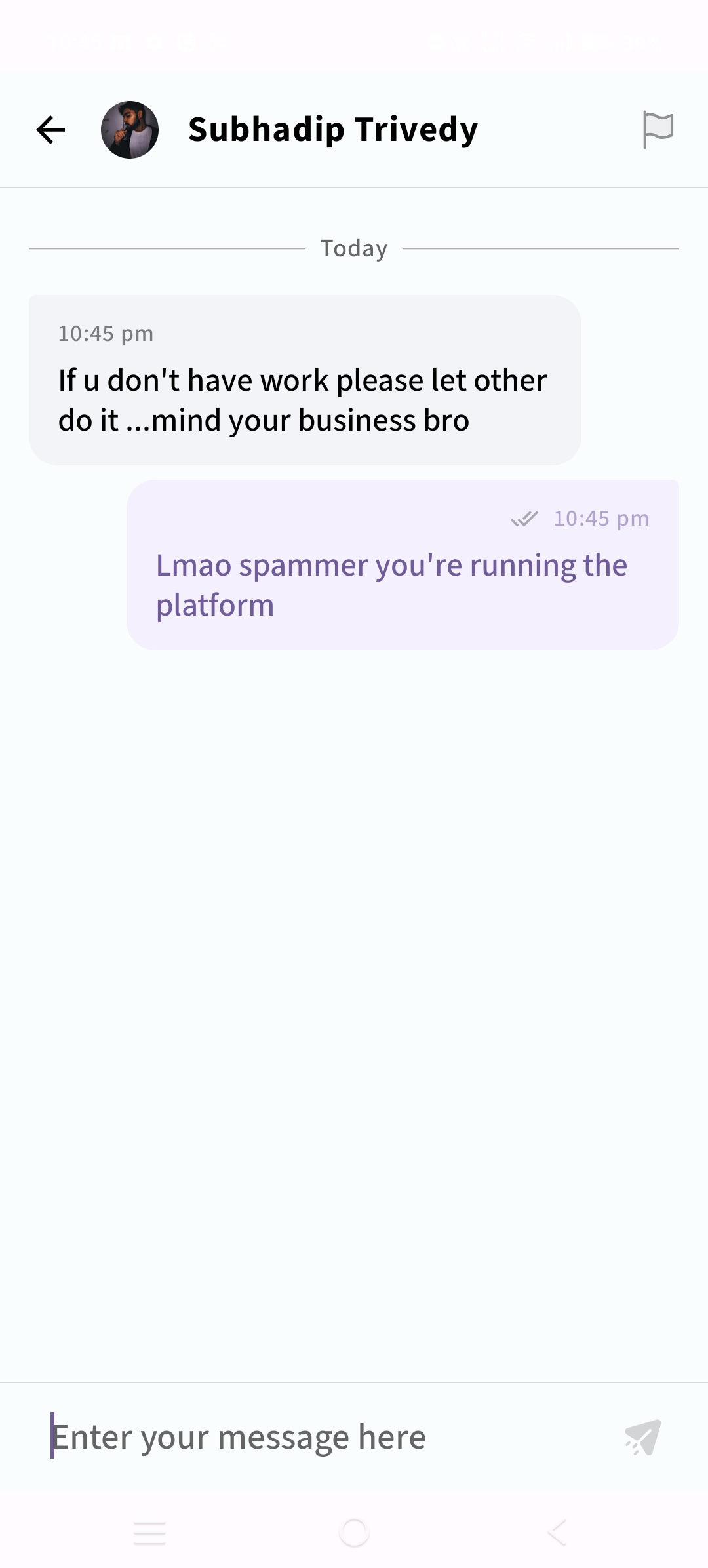Focus the 'Enter your message here' field

[x=315, y=1437]
